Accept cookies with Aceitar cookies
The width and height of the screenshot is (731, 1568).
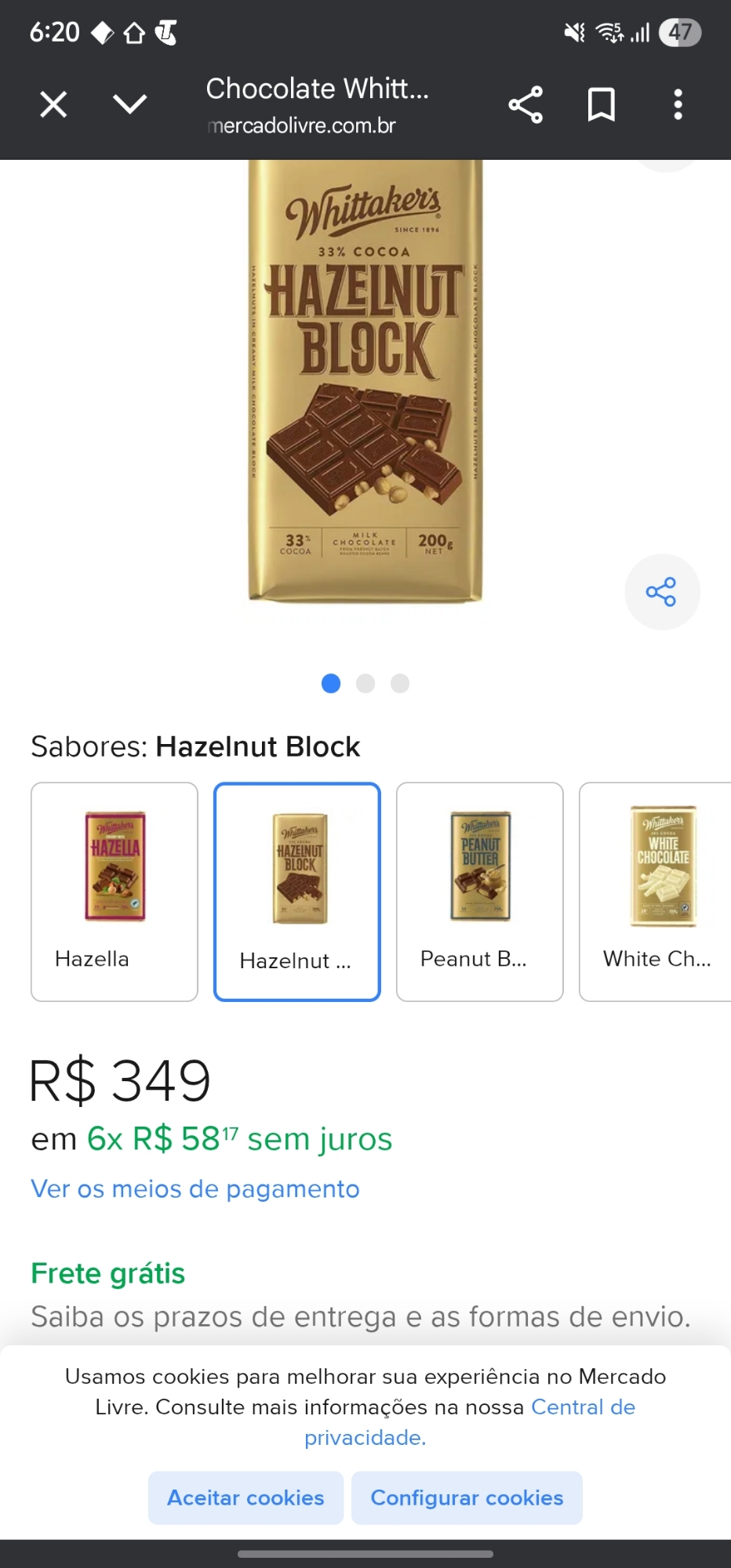[x=245, y=1497]
